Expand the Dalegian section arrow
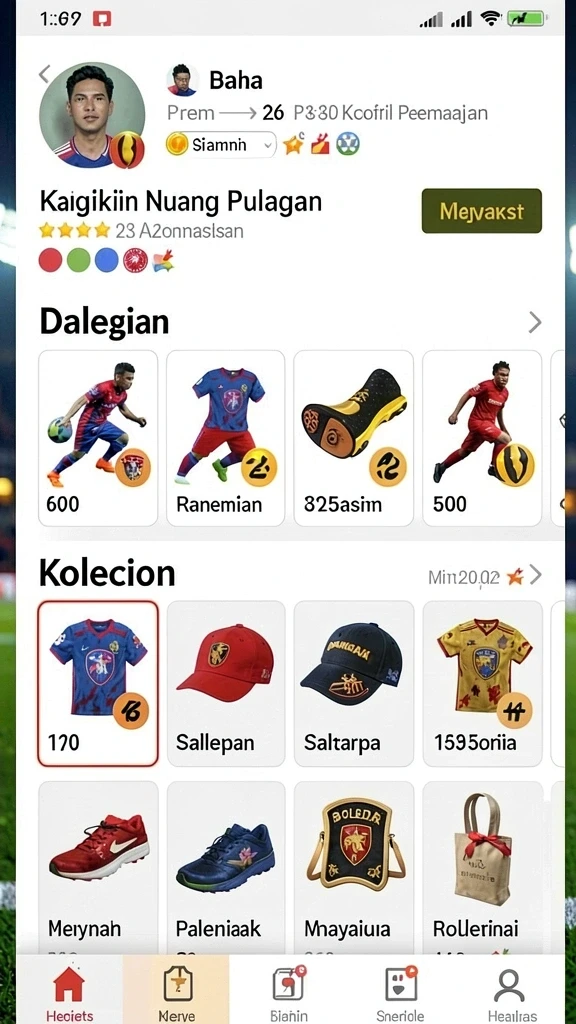Image resolution: width=576 pixels, height=1024 pixels. [x=535, y=322]
